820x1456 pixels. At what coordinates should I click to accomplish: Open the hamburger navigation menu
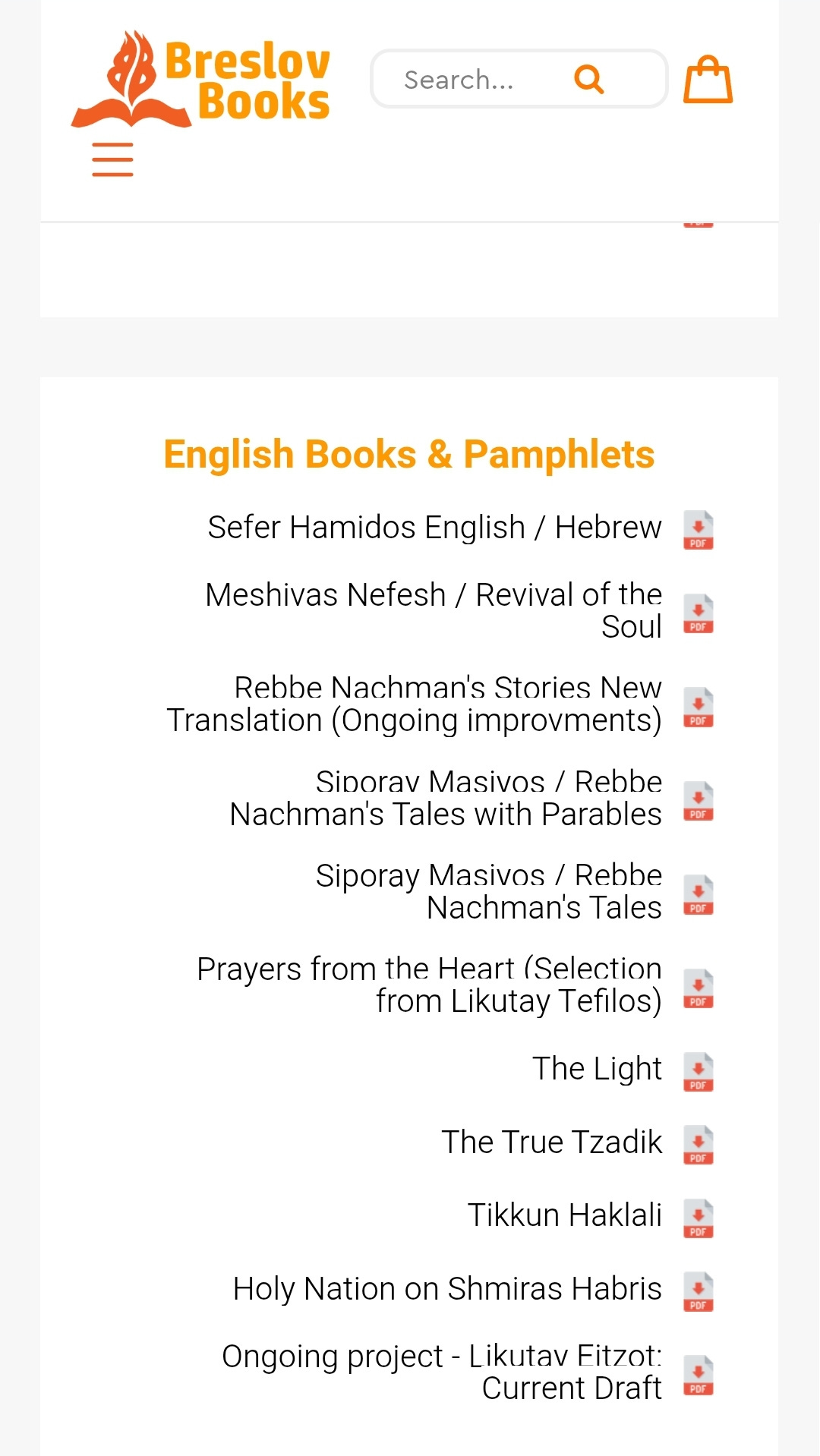112,159
